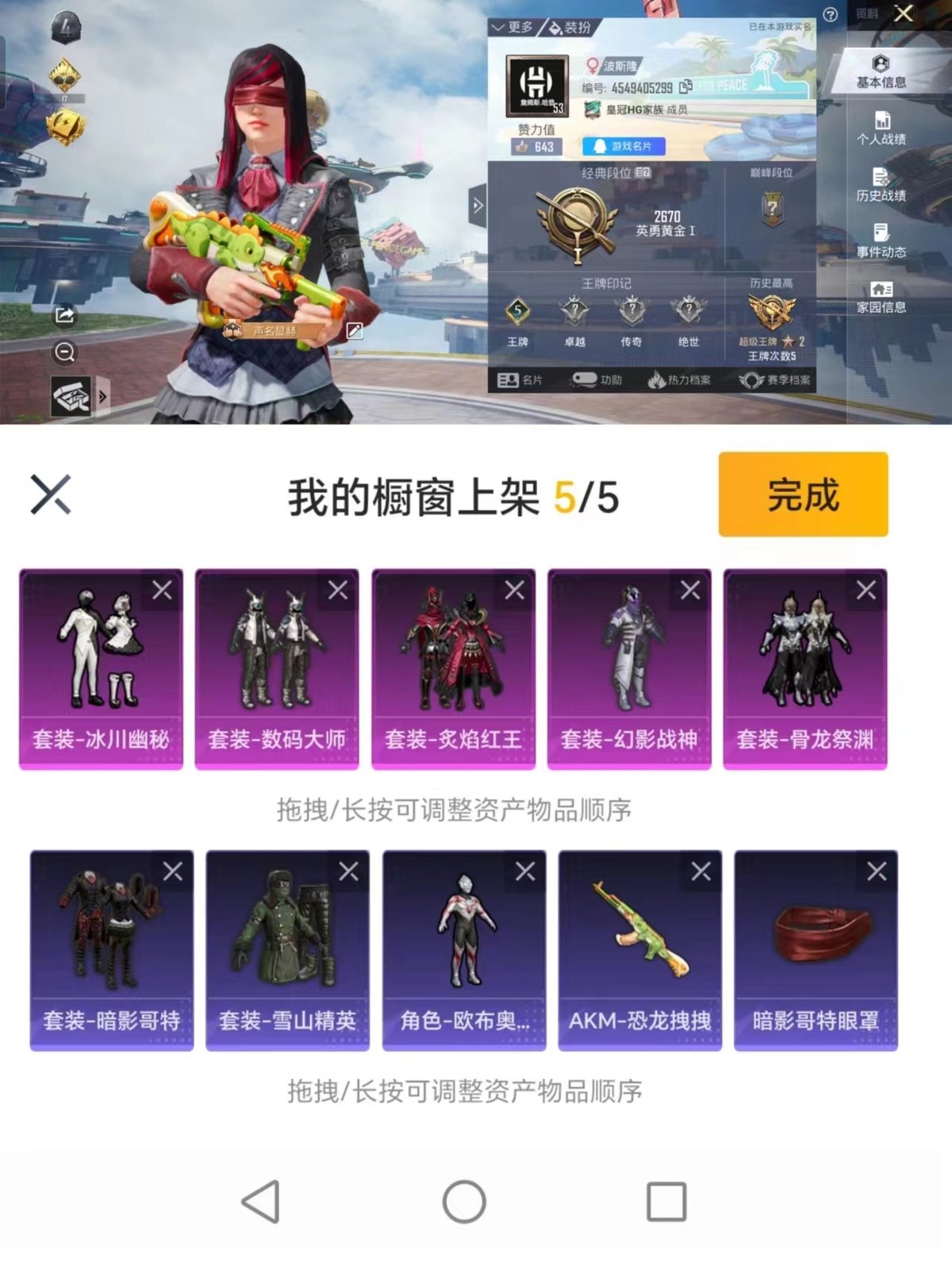Confirm selection with the 完成 button

(803, 495)
